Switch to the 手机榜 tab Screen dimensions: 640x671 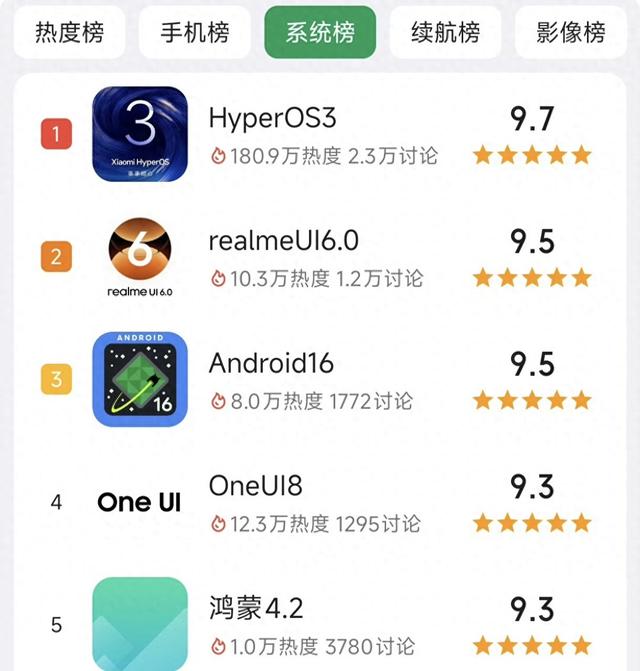tap(195, 32)
